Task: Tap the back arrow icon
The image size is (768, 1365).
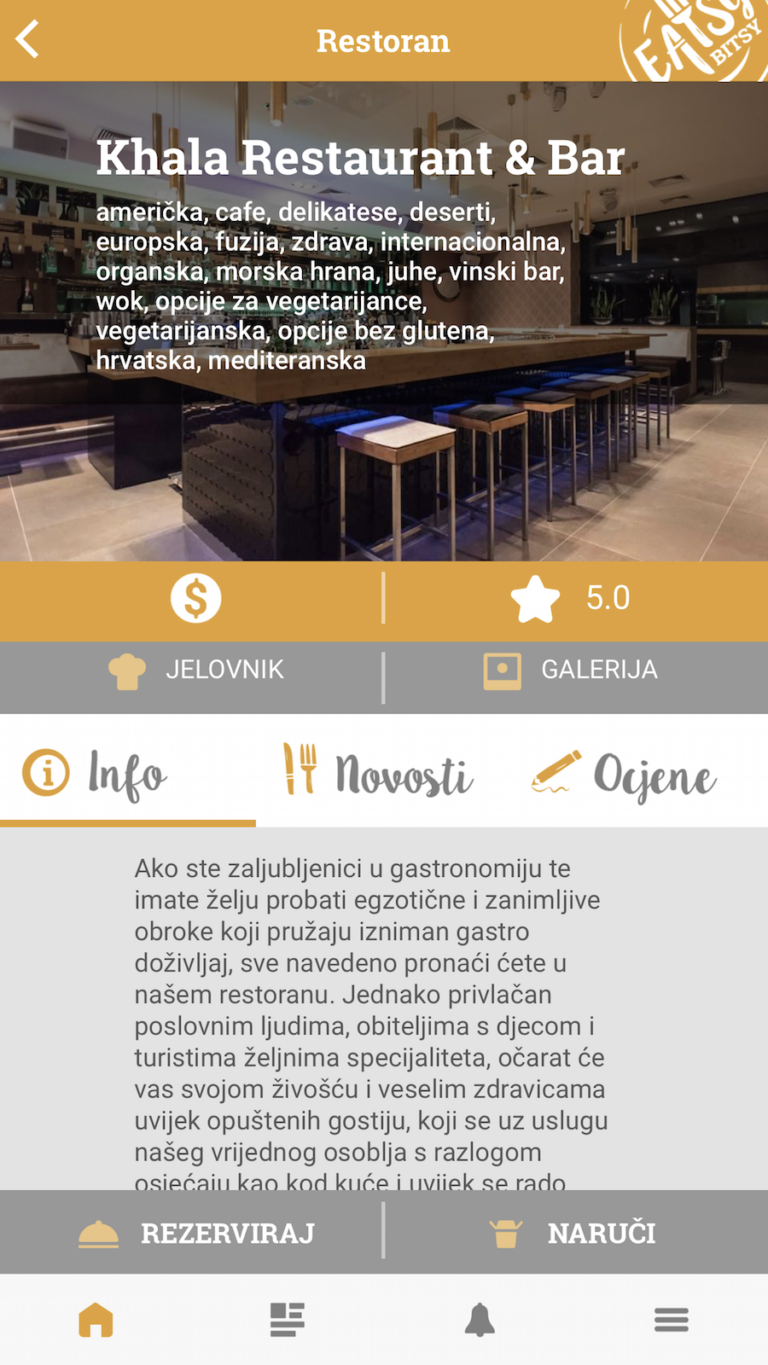Action: (x=27, y=40)
